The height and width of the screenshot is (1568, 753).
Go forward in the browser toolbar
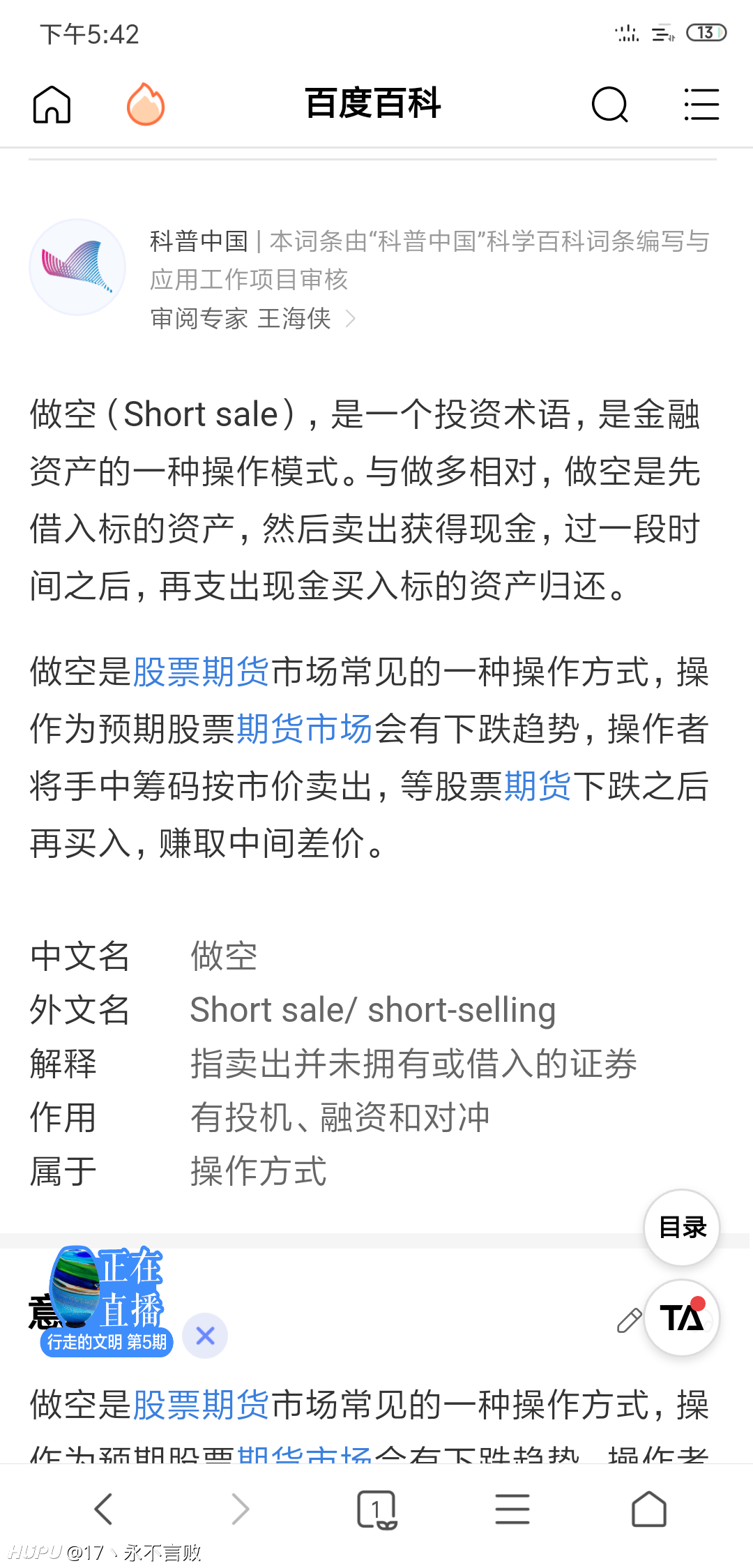(240, 1509)
